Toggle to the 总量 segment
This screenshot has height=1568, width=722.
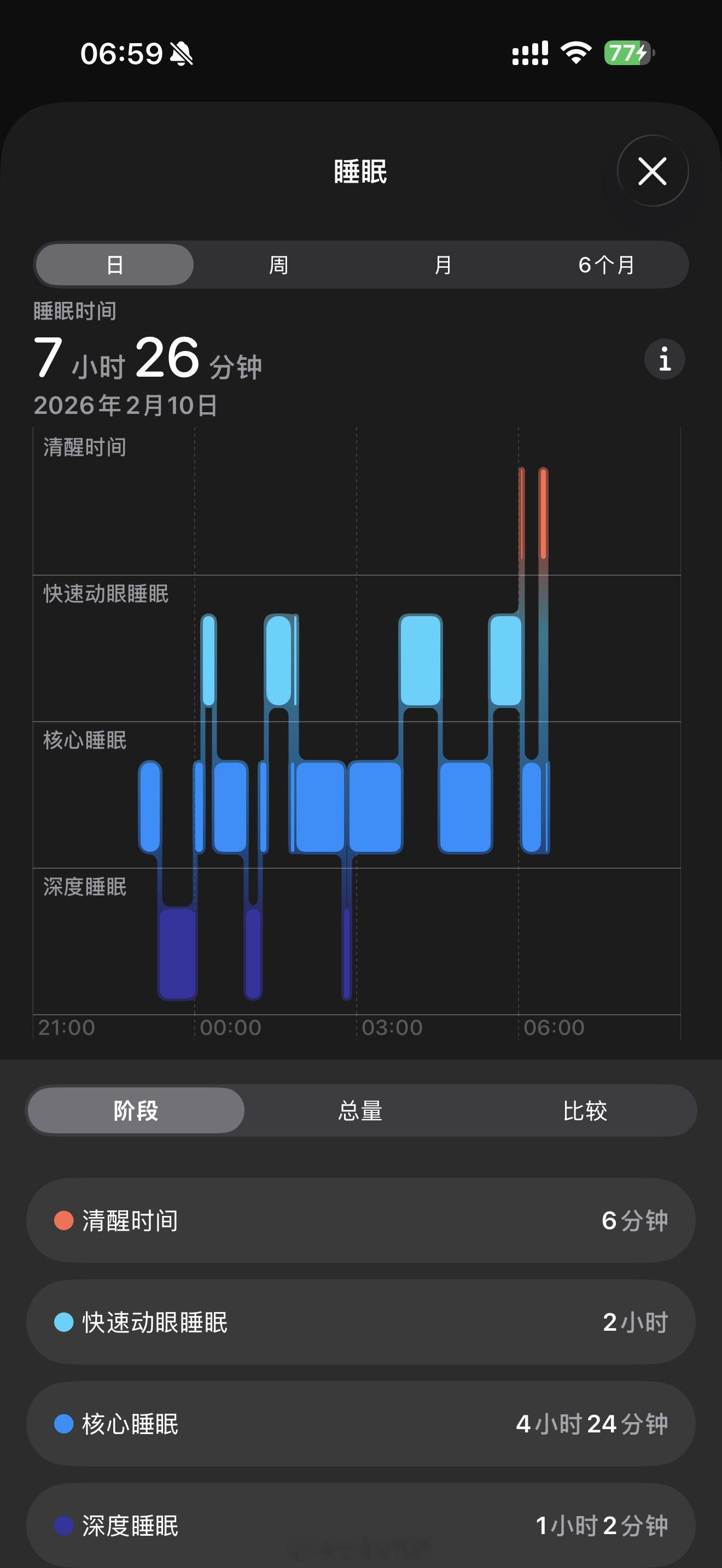coord(360,1110)
